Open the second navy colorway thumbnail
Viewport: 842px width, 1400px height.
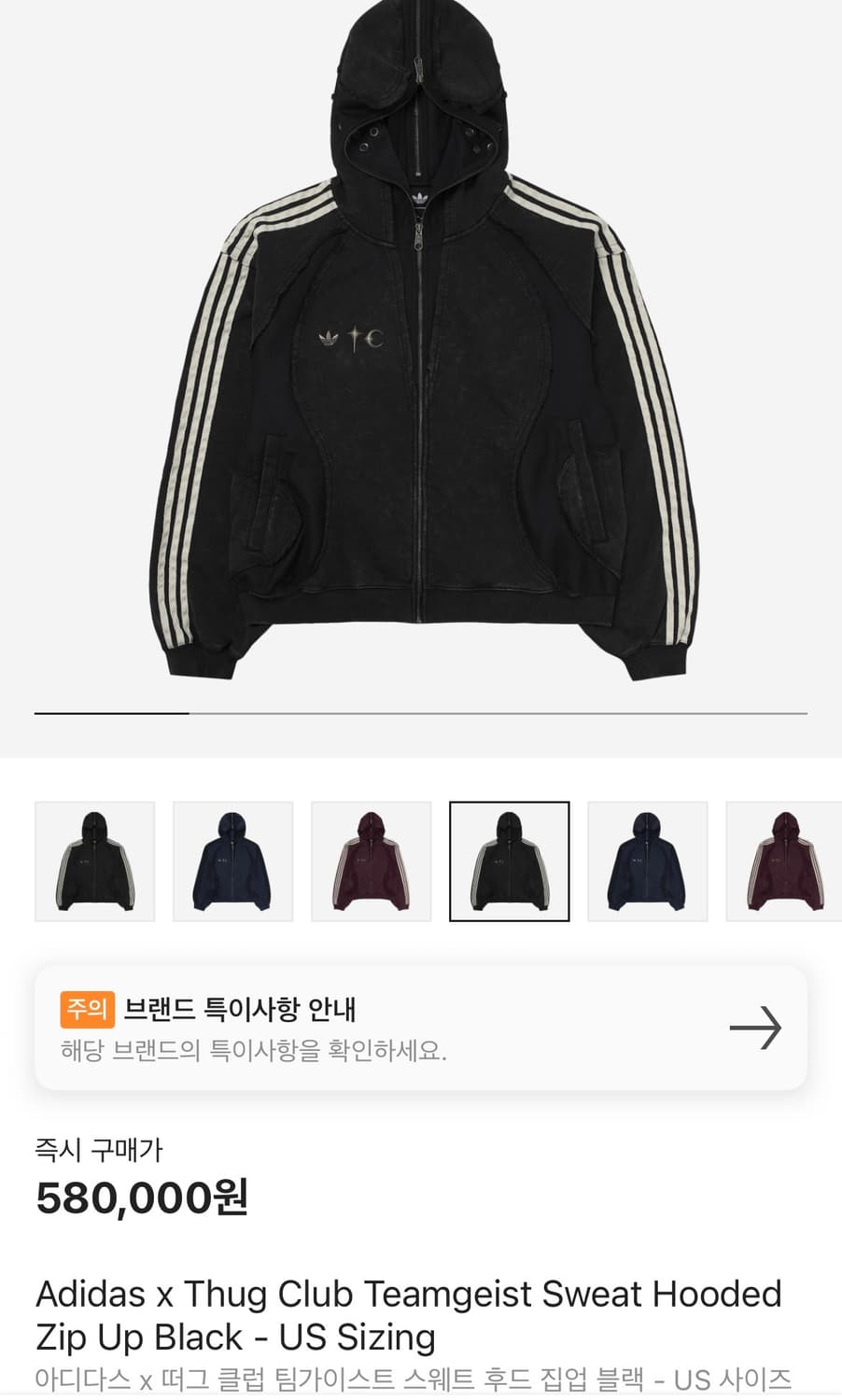232,861
